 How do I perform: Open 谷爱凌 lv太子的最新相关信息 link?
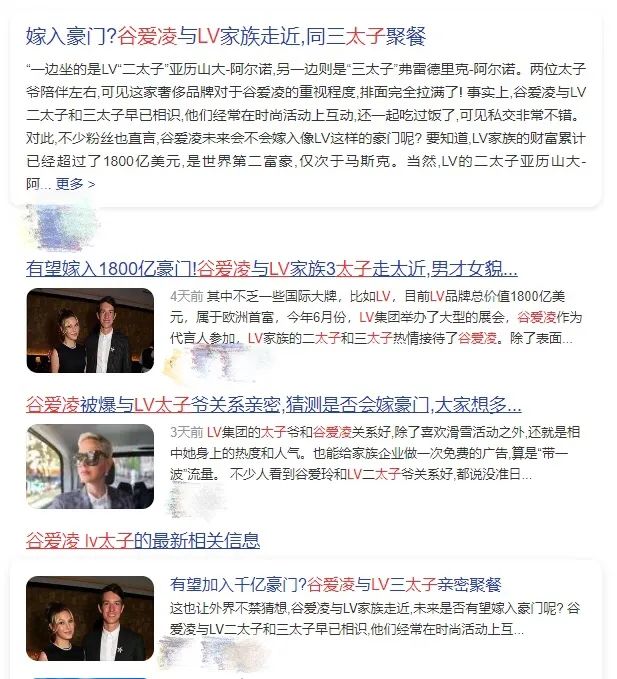pyautogui.click(x=143, y=540)
